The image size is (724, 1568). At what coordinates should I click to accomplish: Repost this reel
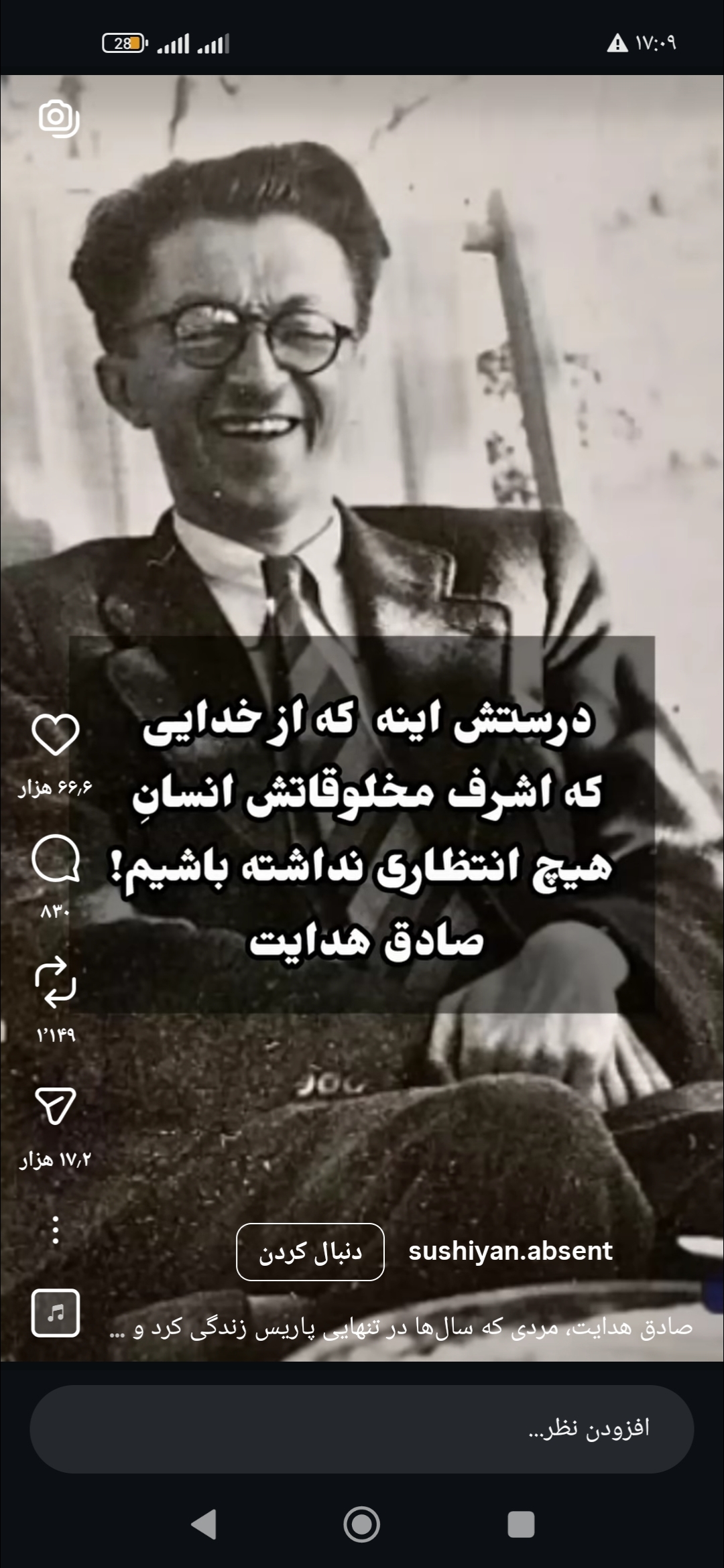[x=56, y=983]
